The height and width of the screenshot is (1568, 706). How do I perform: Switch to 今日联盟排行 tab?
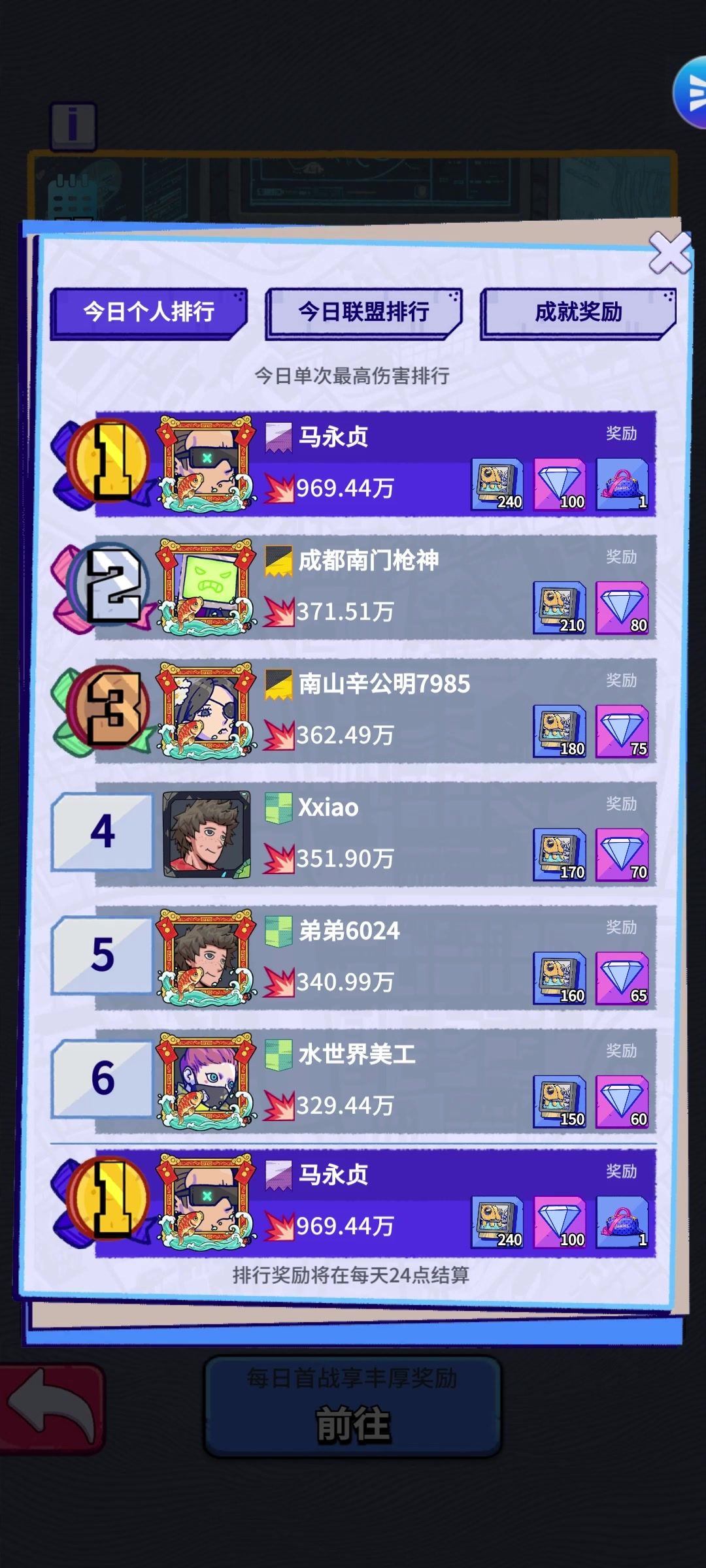(x=363, y=312)
